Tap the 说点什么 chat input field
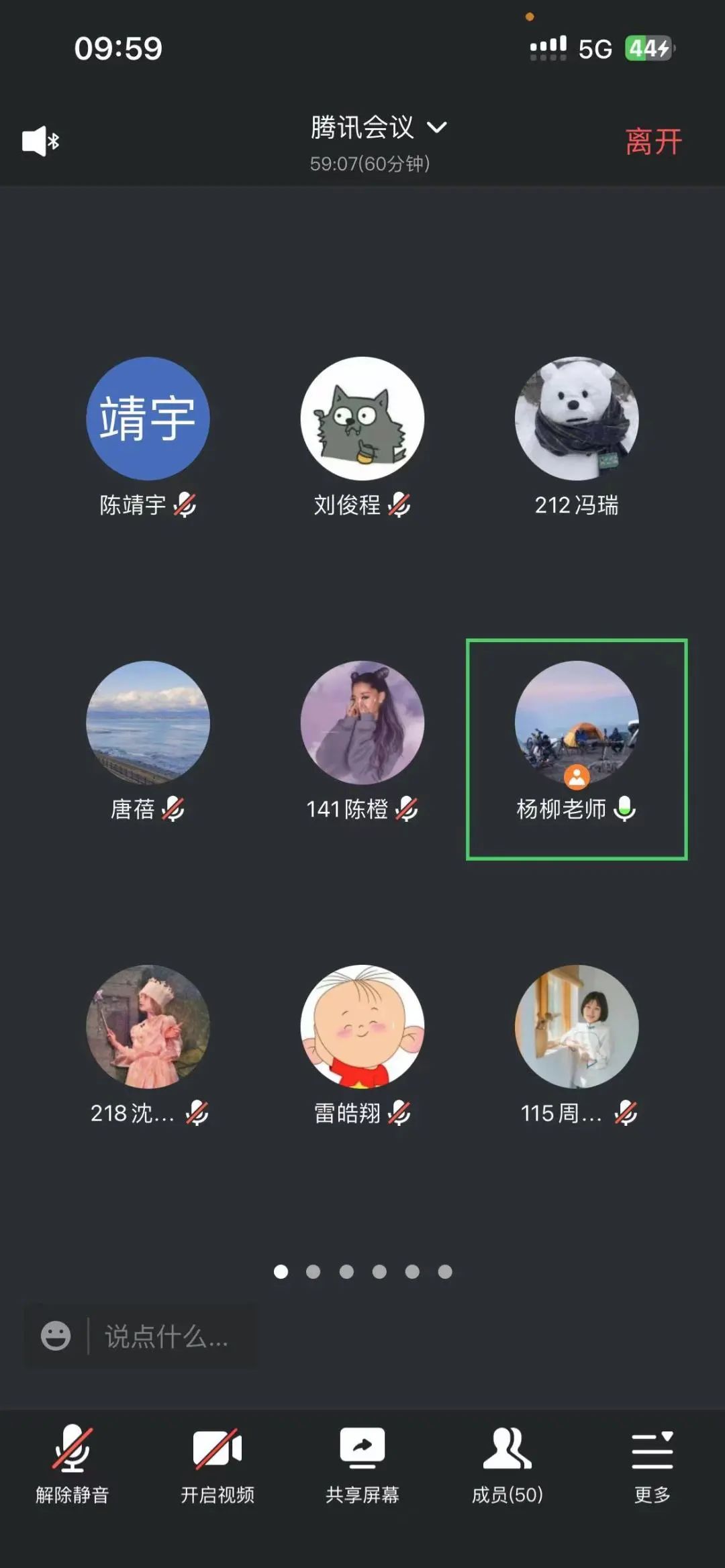725x1568 pixels. tap(168, 1337)
